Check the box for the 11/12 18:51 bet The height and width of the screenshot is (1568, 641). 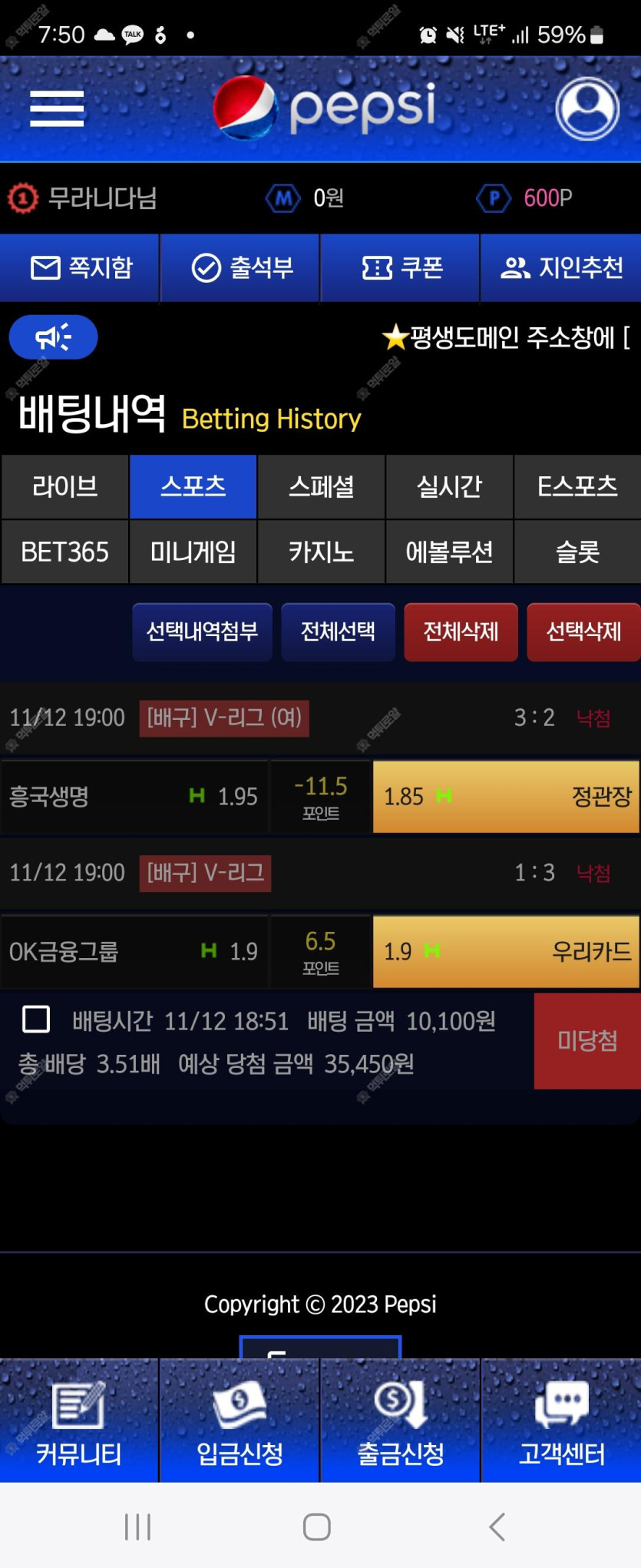[36, 1020]
